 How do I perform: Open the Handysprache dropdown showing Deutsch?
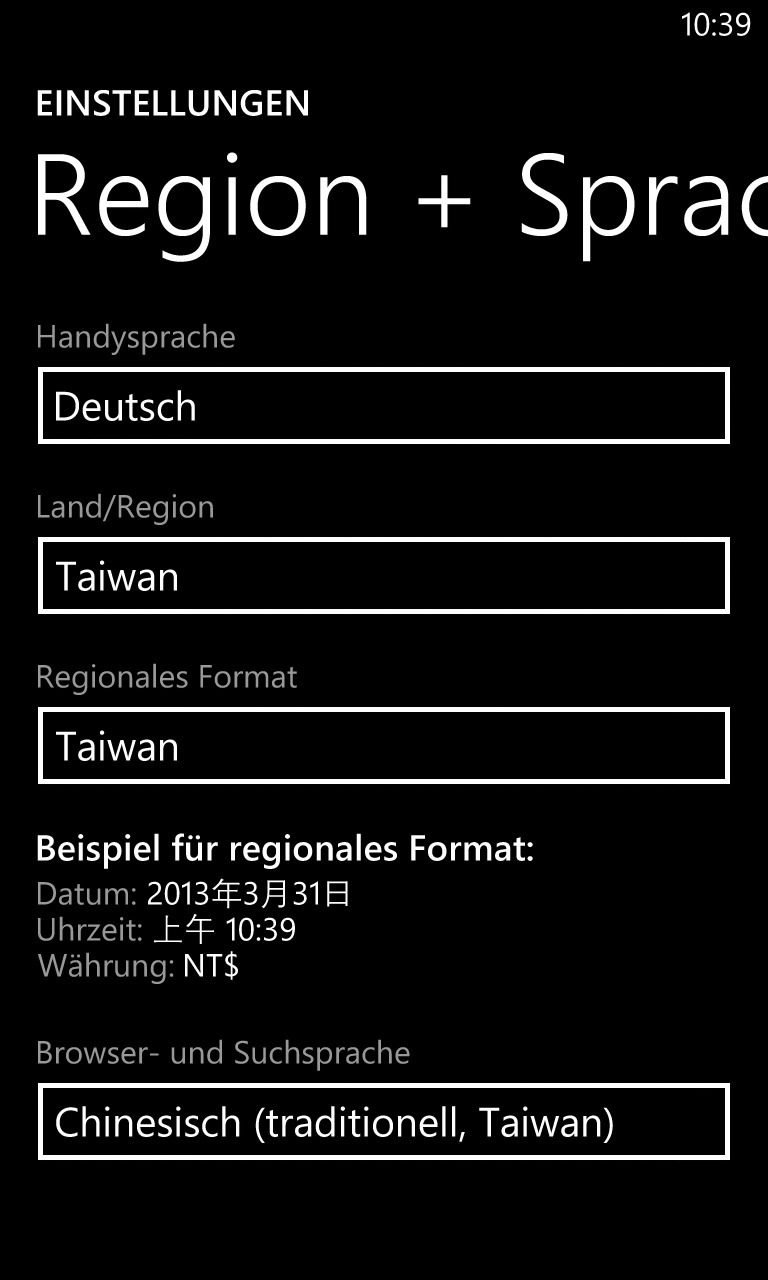[x=384, y=405]
